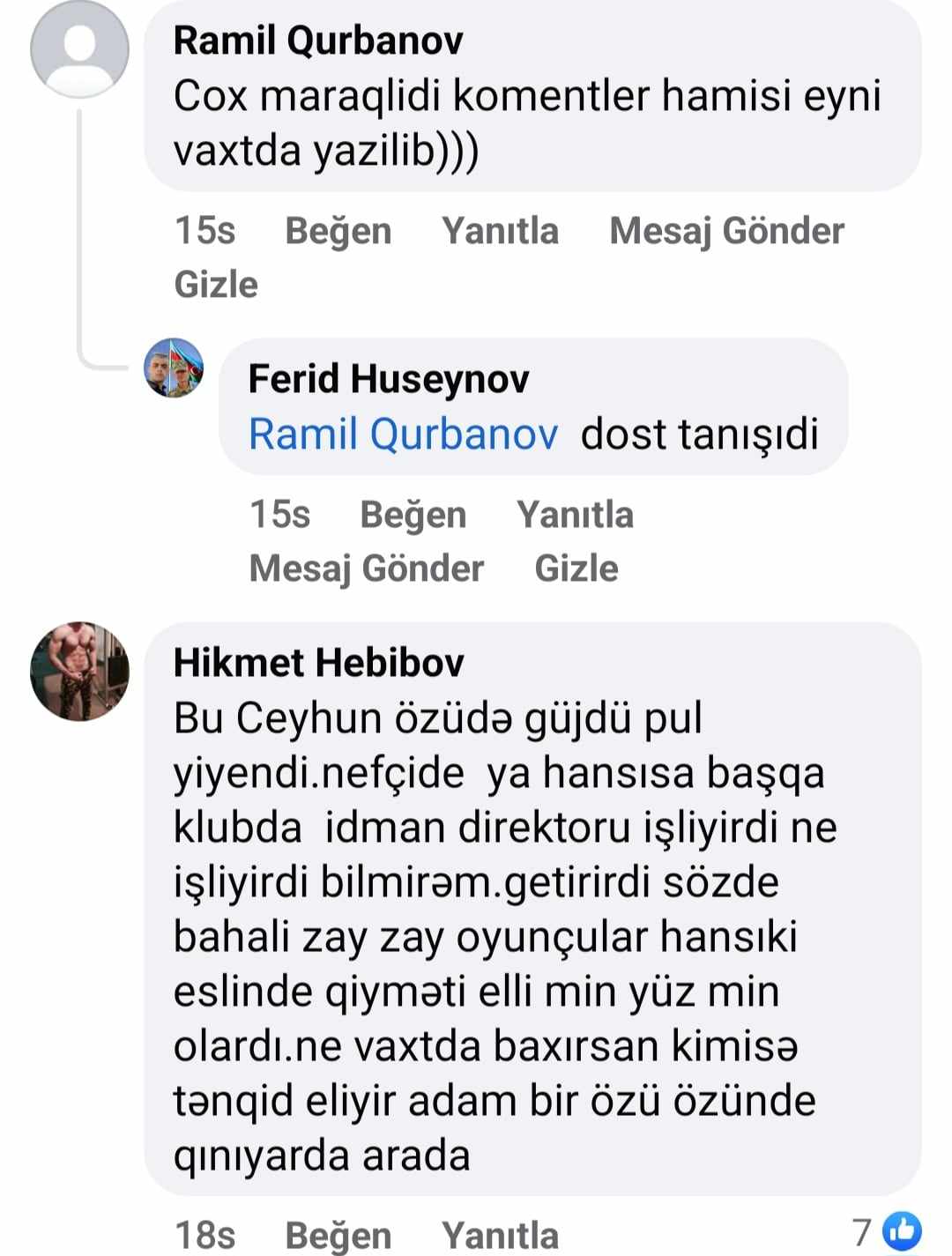Tap Yanıtla under Ferid Huseynov's reply
952x1256 pixels.
pyautogui.click(x=575, y=515)
